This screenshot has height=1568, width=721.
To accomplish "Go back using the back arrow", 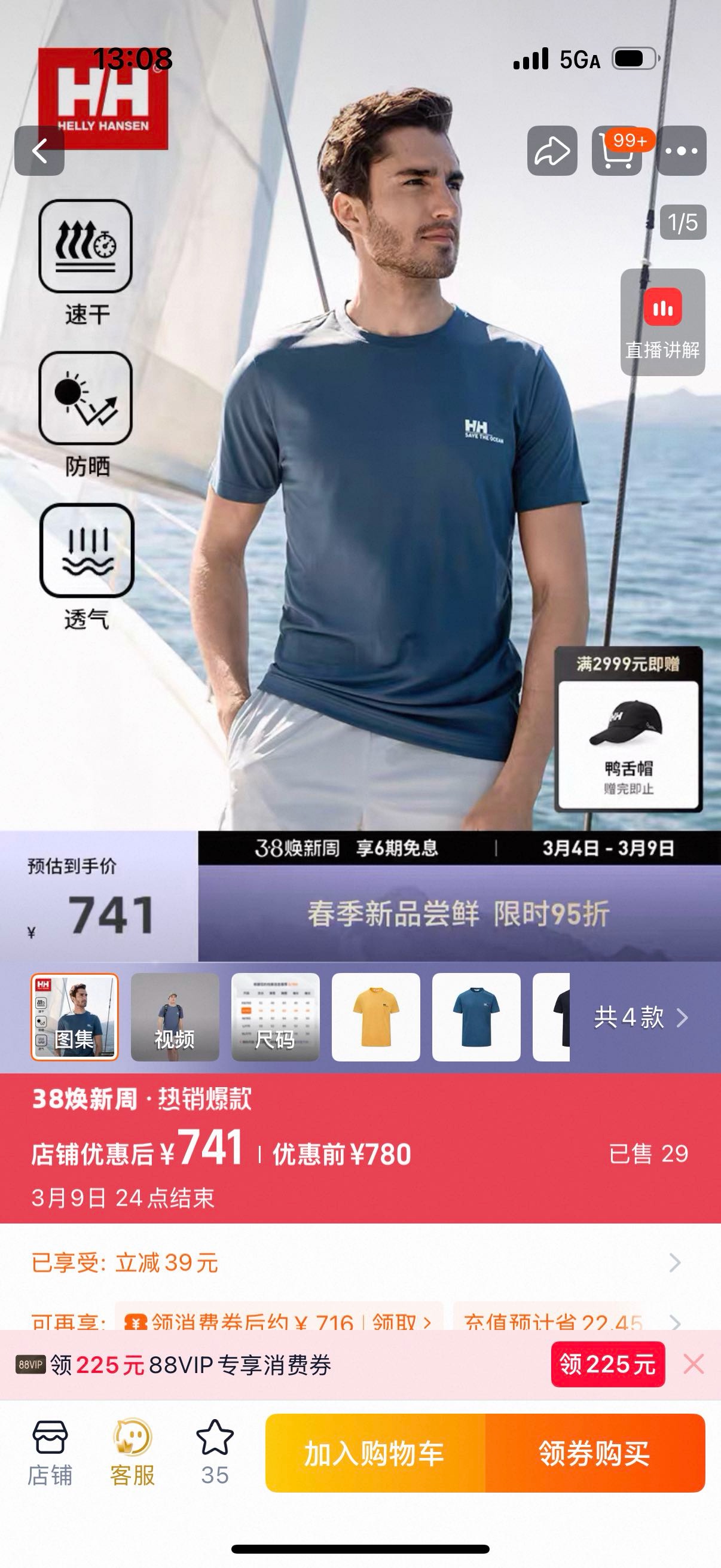I will tap(39, 150).
